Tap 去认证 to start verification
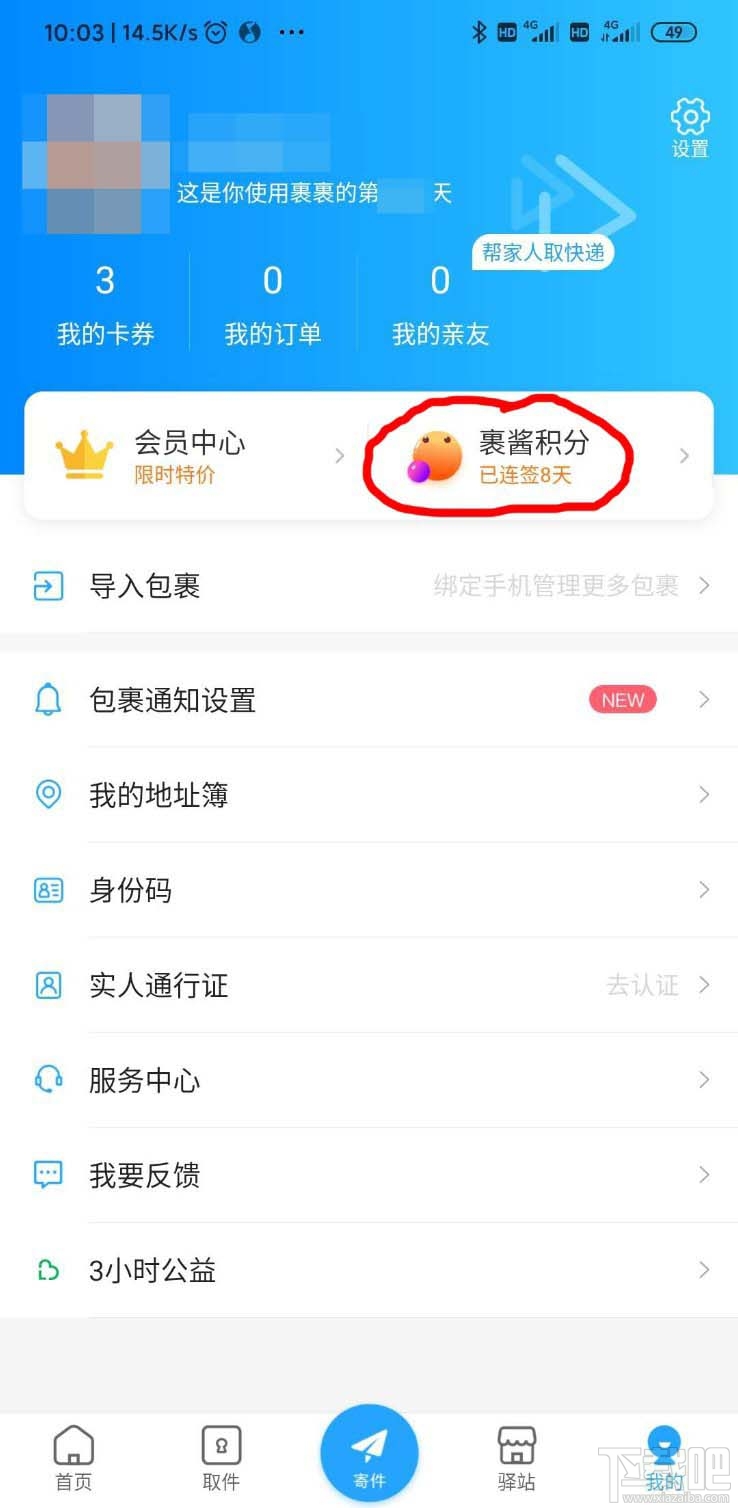 point(641,985)
